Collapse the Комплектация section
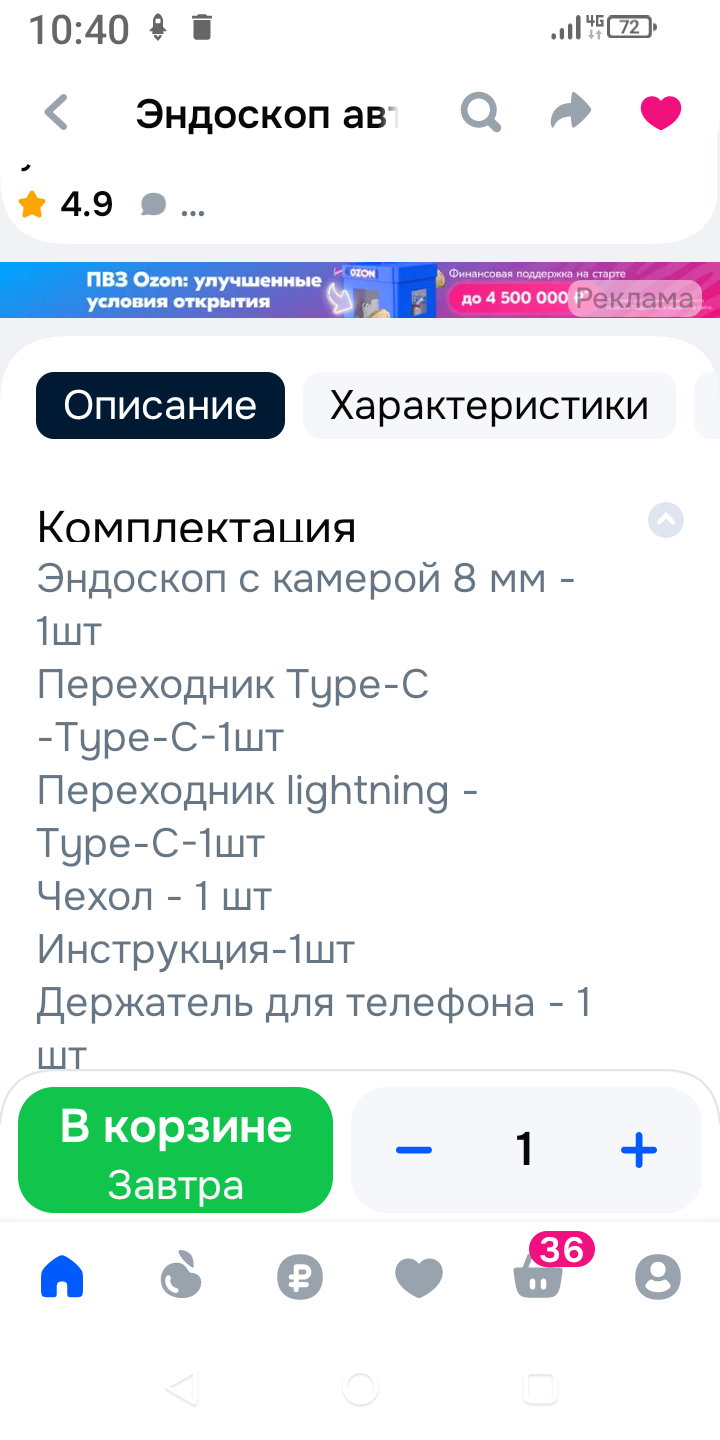 tap(666, 520)
